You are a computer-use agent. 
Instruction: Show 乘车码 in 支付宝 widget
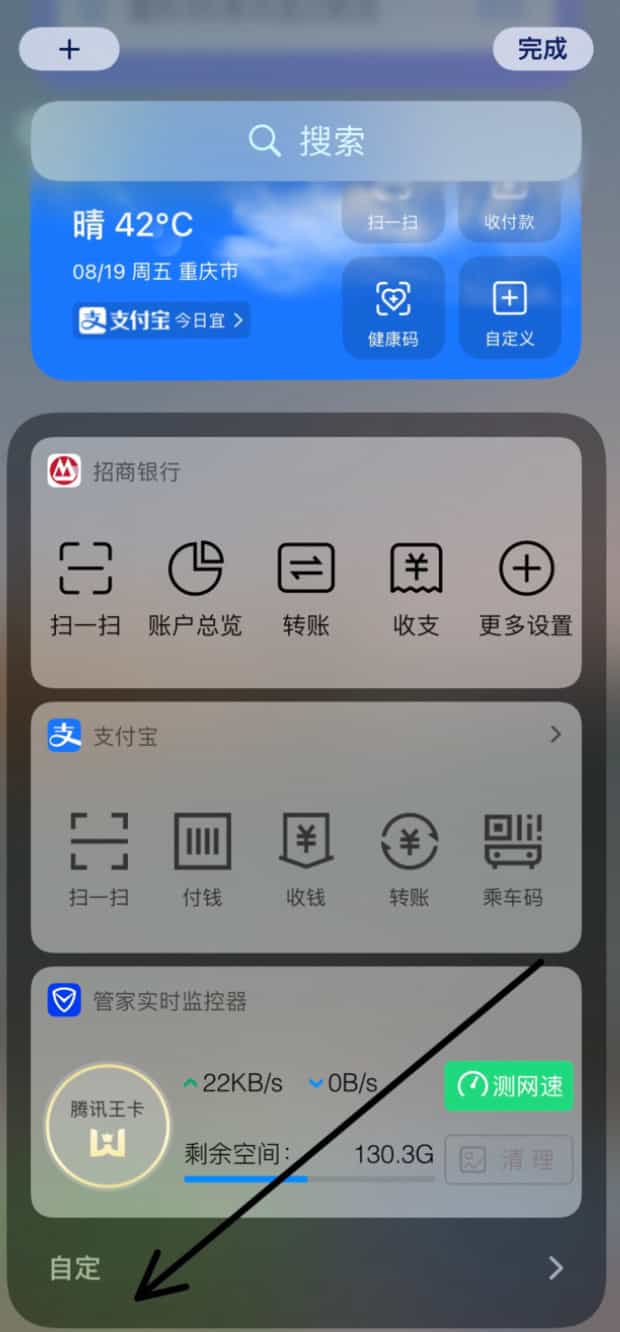point(513,857)
